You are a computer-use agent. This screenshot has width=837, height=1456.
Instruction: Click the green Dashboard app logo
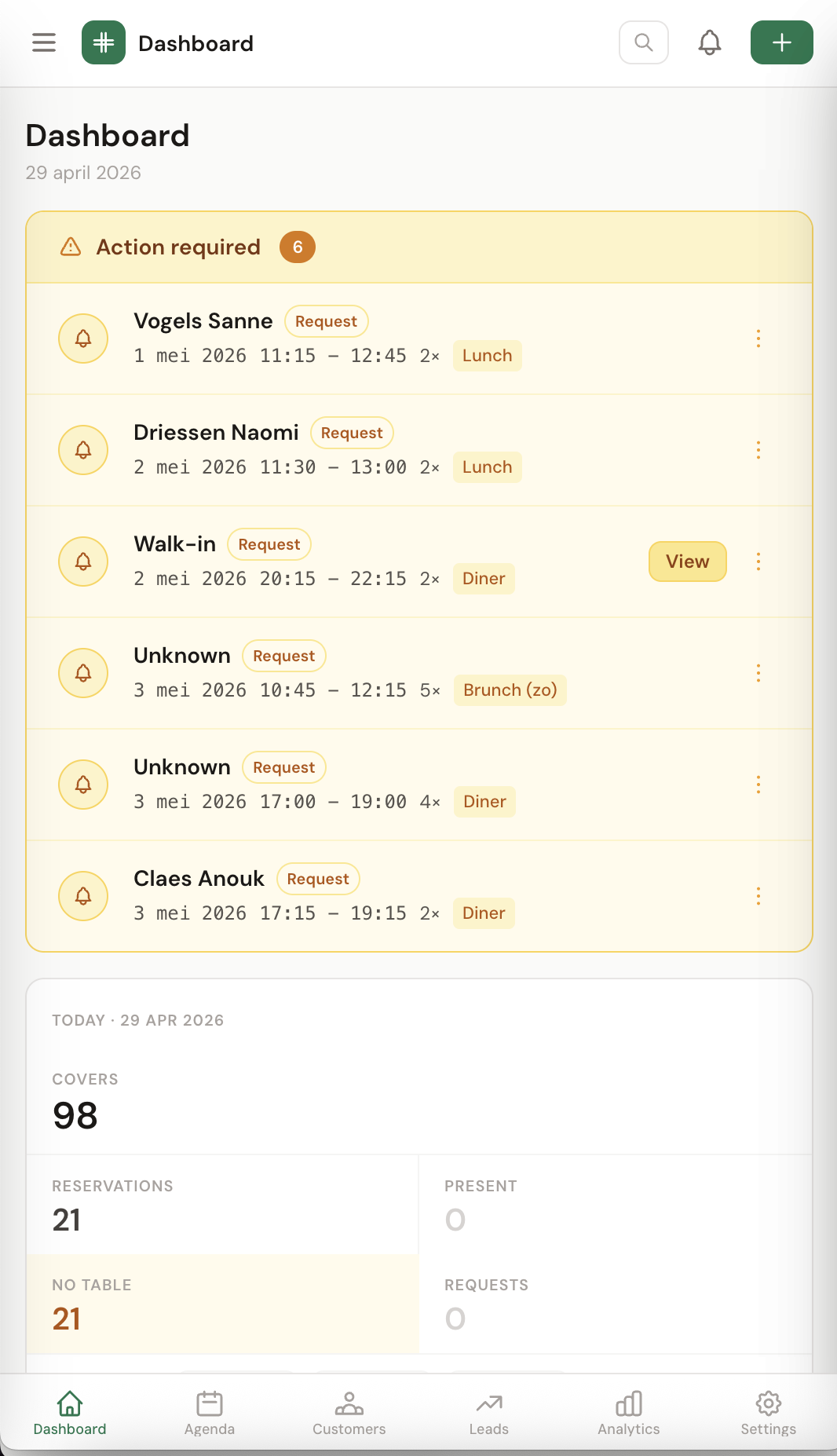click(103, 42)
